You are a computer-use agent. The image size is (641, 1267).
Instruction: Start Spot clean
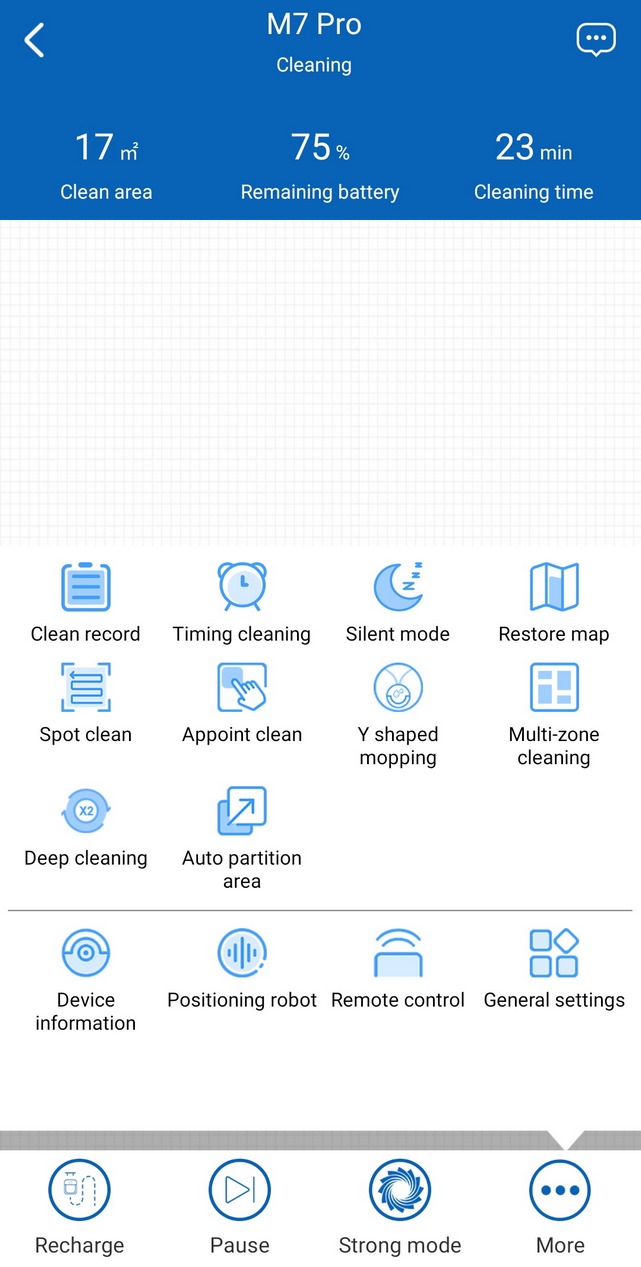[86, 703]
